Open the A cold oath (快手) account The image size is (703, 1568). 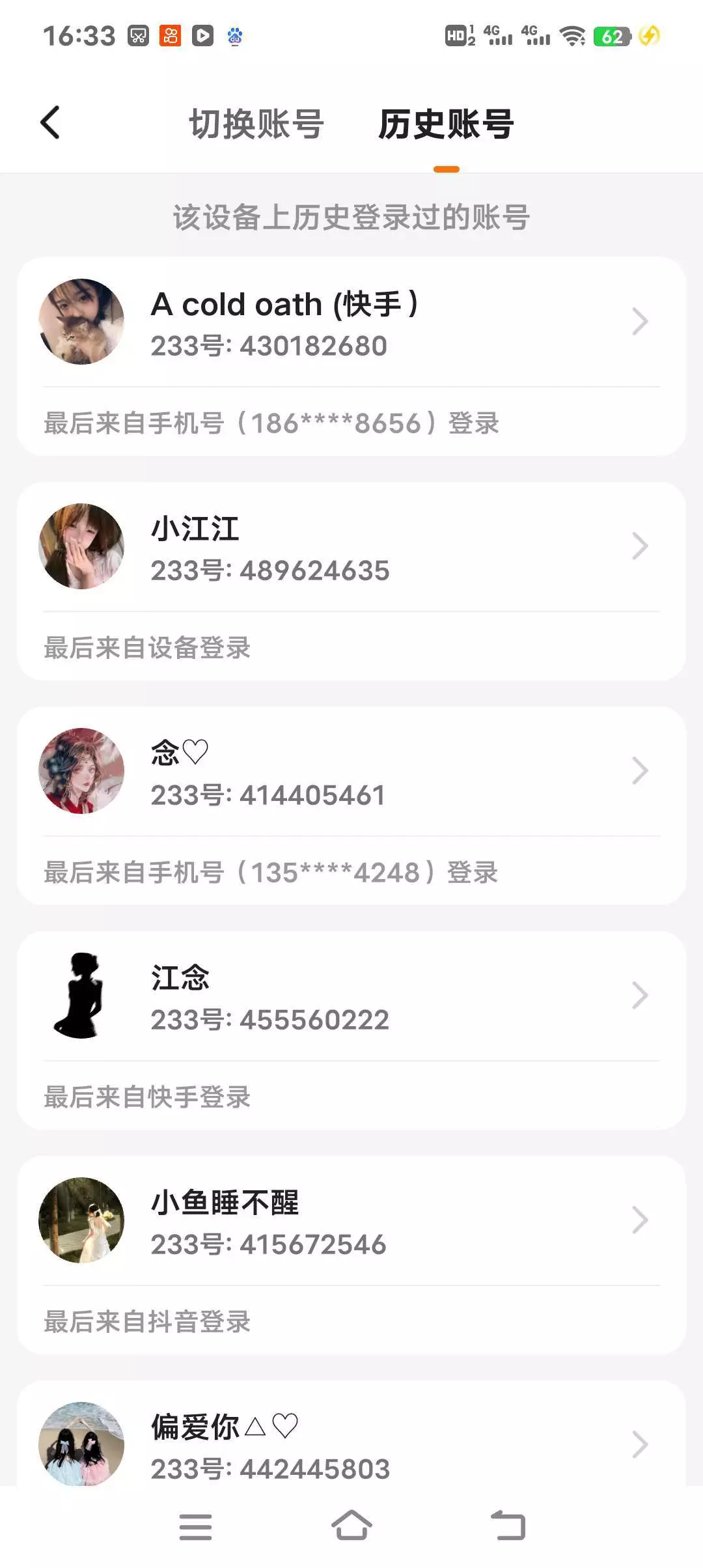[x=351, y=322]
